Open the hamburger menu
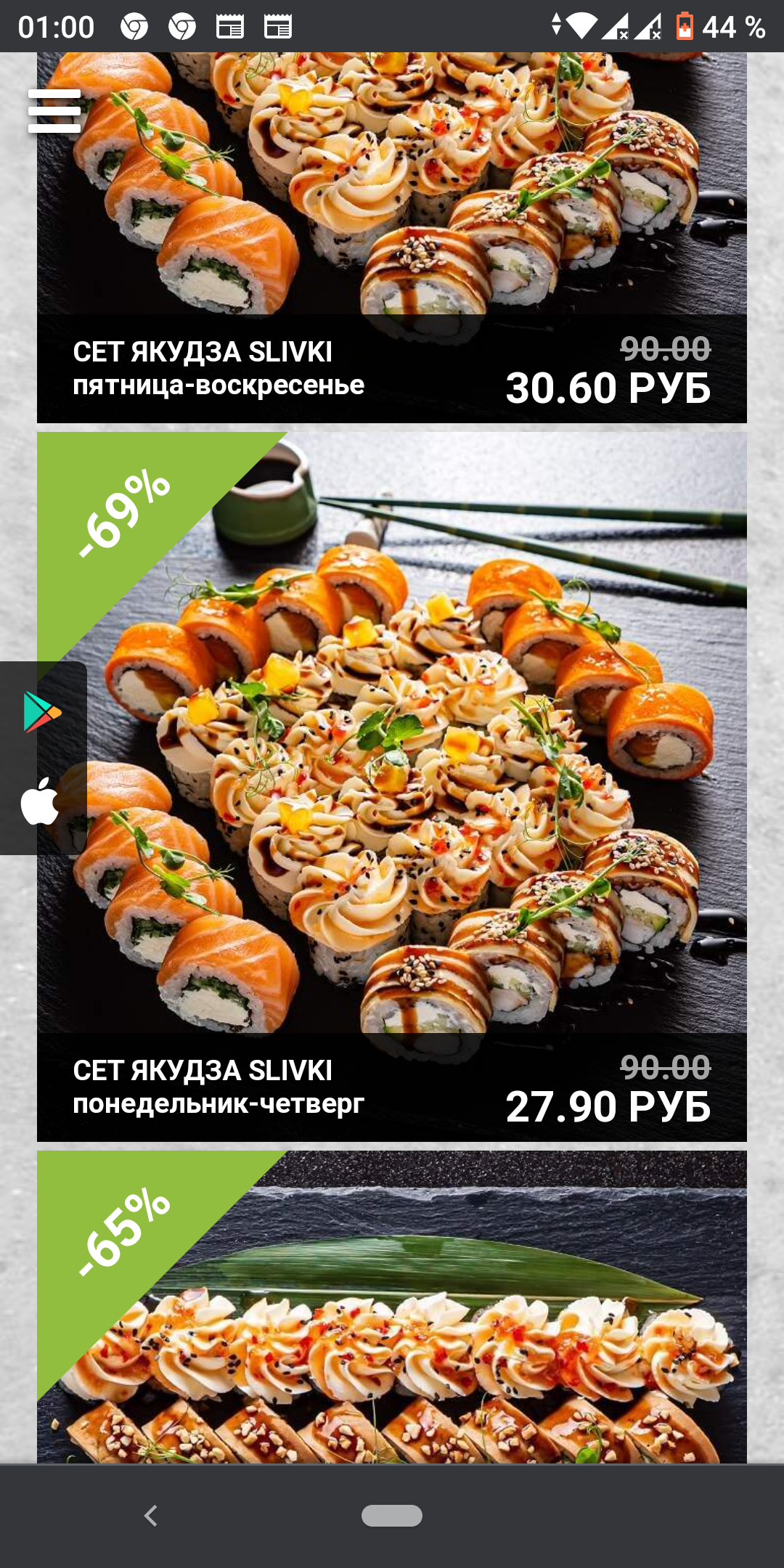 pyautogui.click(x=54, y=111)
